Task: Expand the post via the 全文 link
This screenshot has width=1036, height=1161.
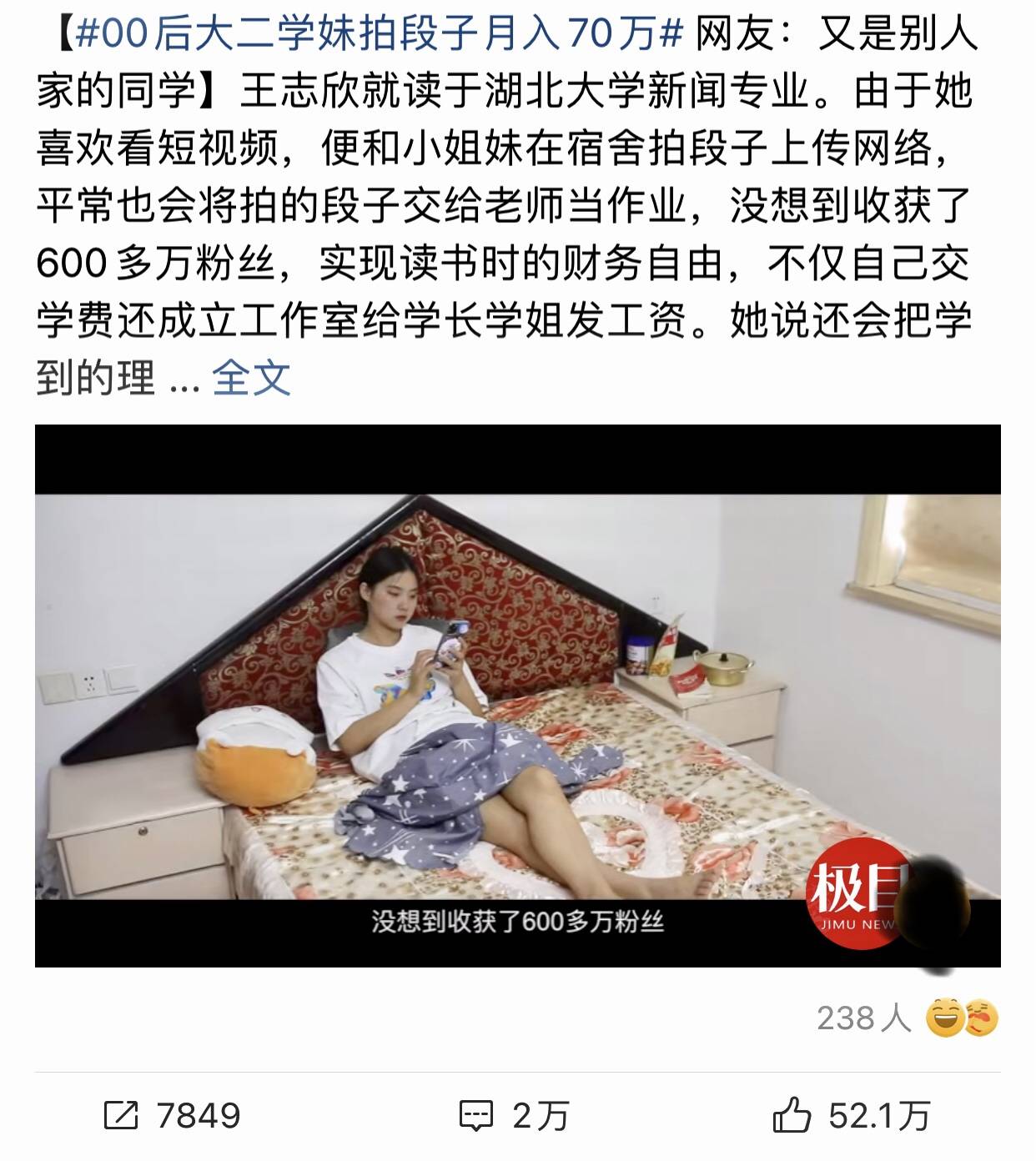Action: click(x=251, y=379)
